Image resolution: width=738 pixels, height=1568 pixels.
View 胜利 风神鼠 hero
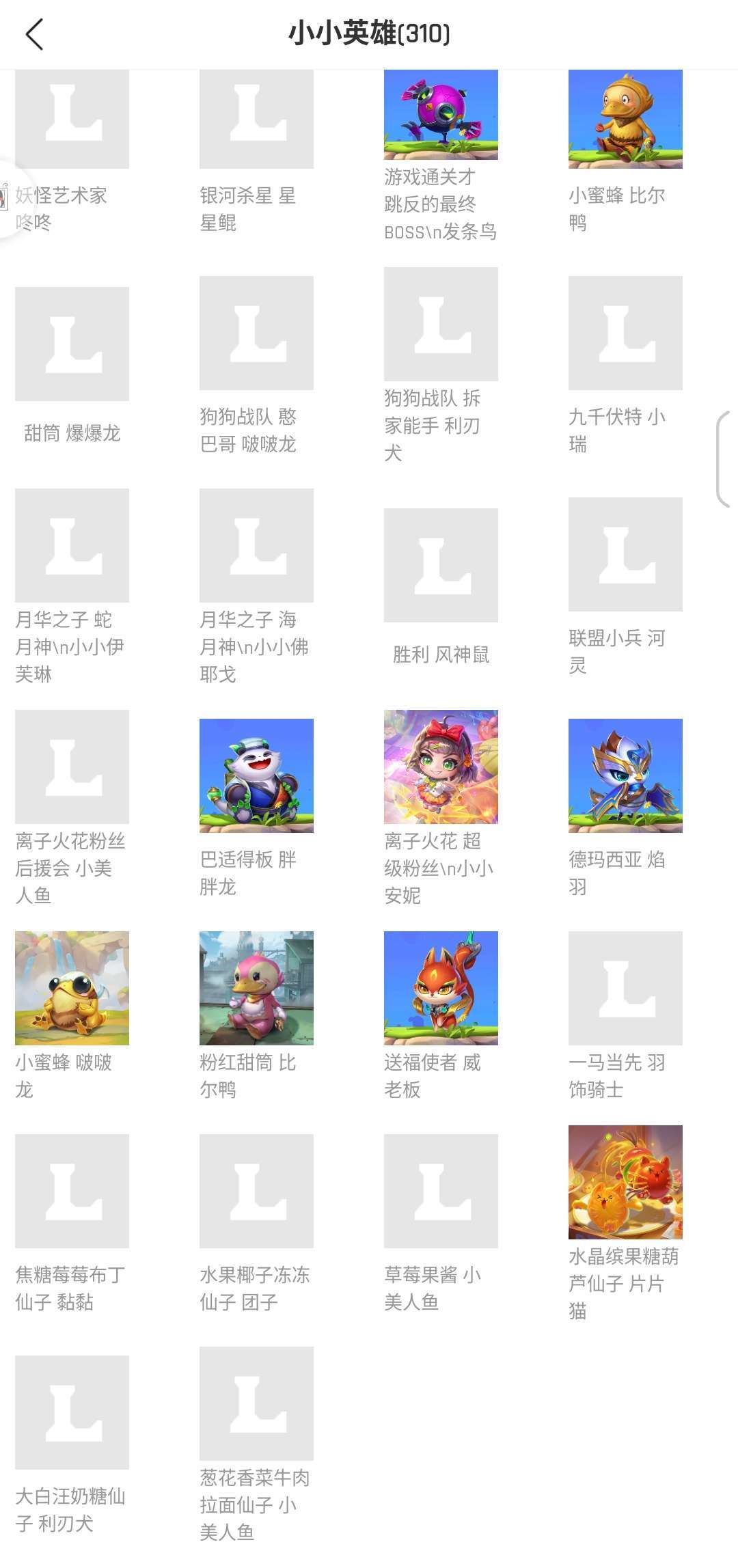tap(441, 565)
